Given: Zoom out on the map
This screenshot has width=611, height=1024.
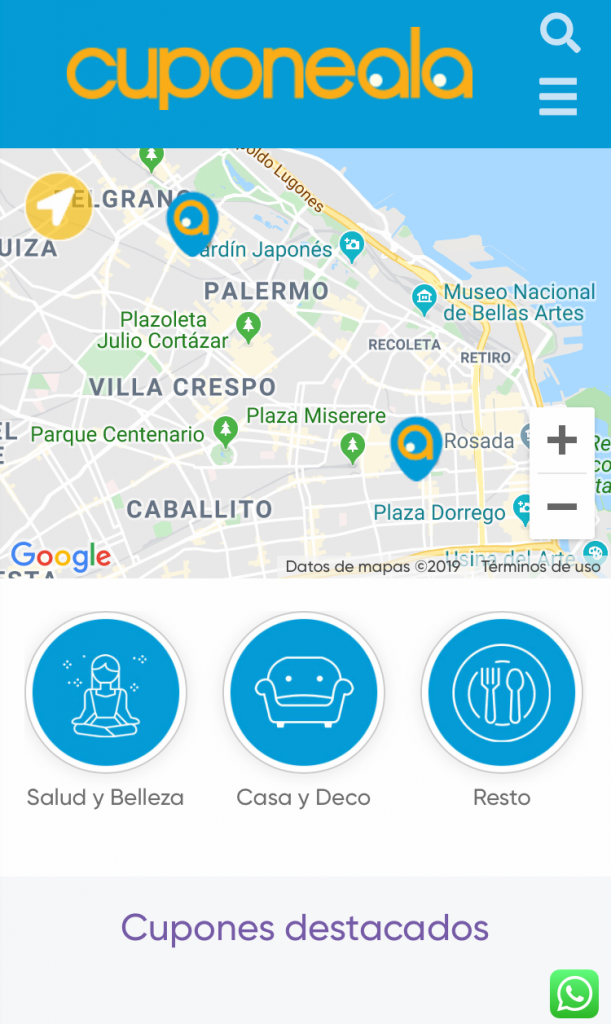Looking at the screenshot, I should tap(562, 506).
